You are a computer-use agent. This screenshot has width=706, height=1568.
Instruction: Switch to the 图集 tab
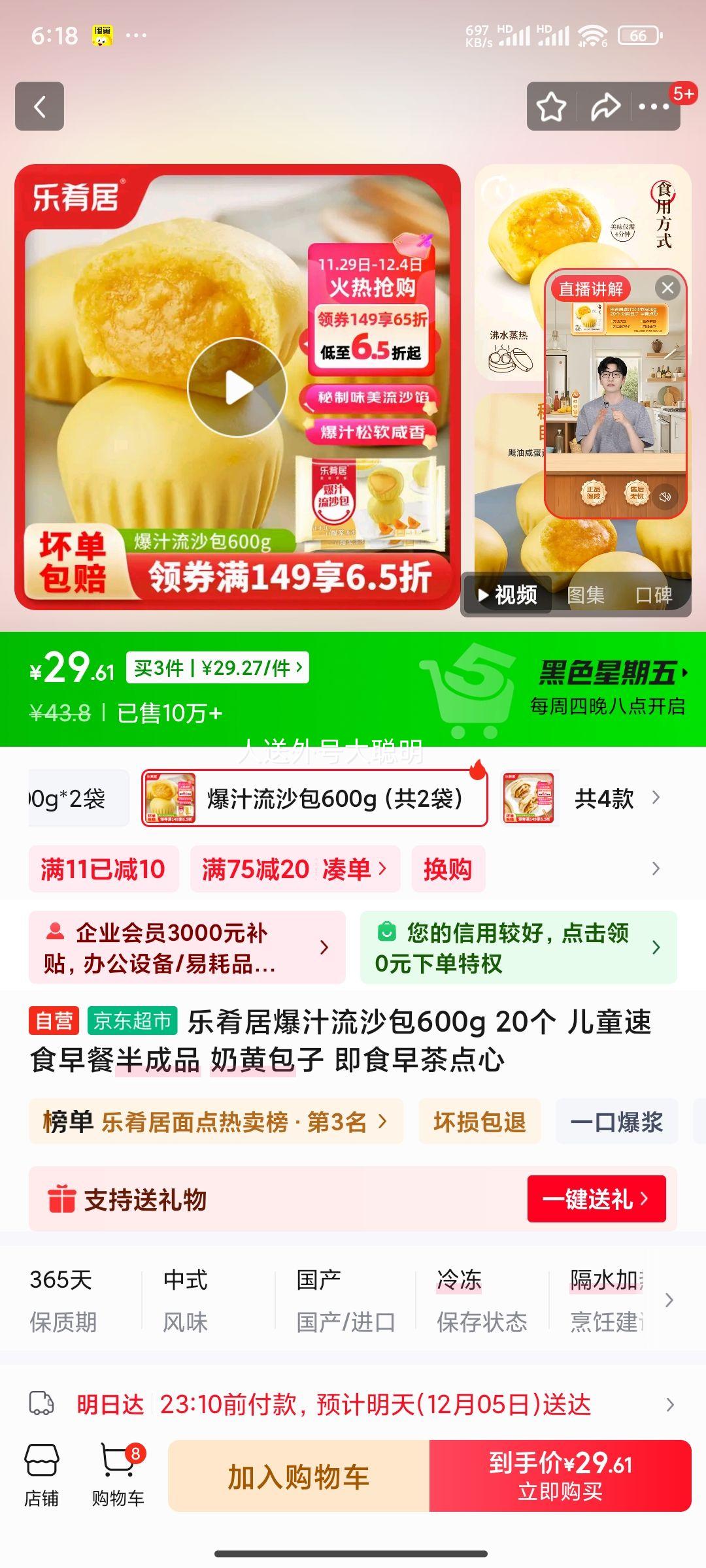point(588,595)
